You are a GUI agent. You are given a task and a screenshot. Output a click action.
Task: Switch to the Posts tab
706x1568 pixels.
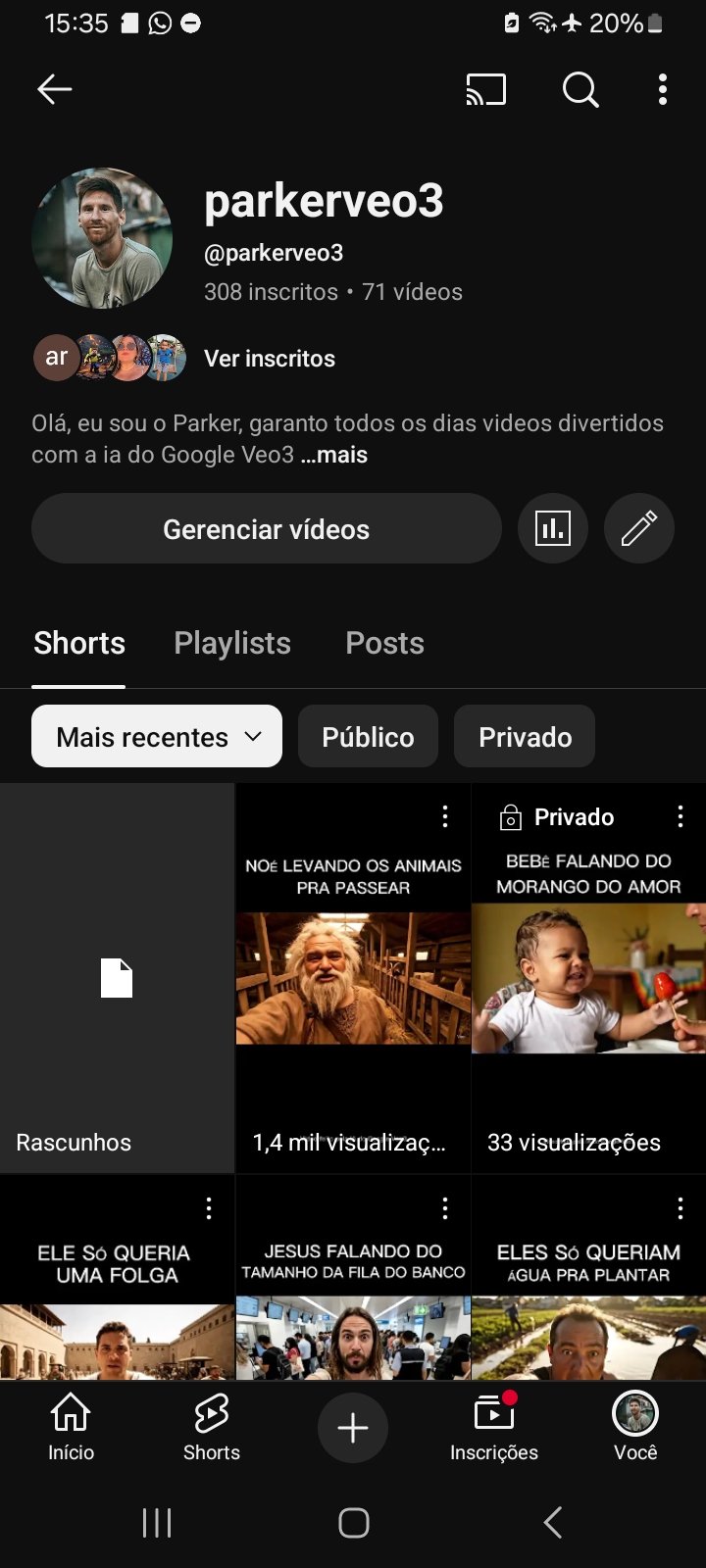(384, 643)
